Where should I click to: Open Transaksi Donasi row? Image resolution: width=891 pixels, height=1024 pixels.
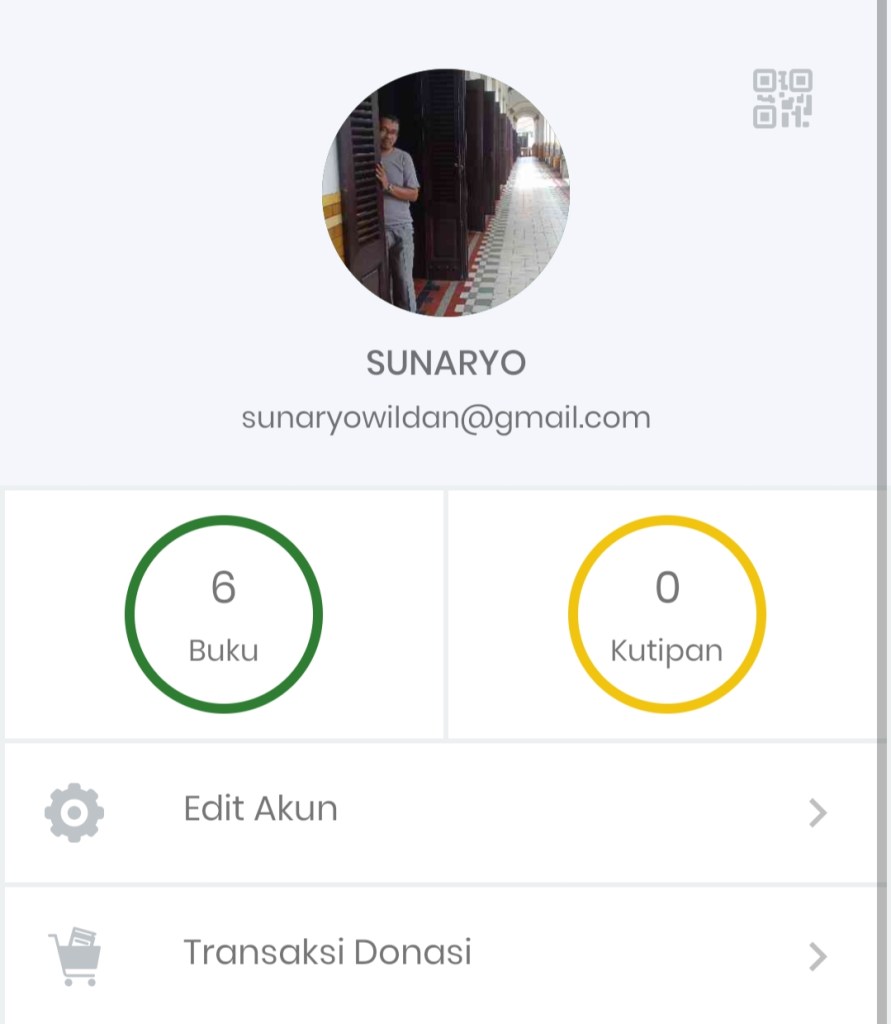pos(441,955)
